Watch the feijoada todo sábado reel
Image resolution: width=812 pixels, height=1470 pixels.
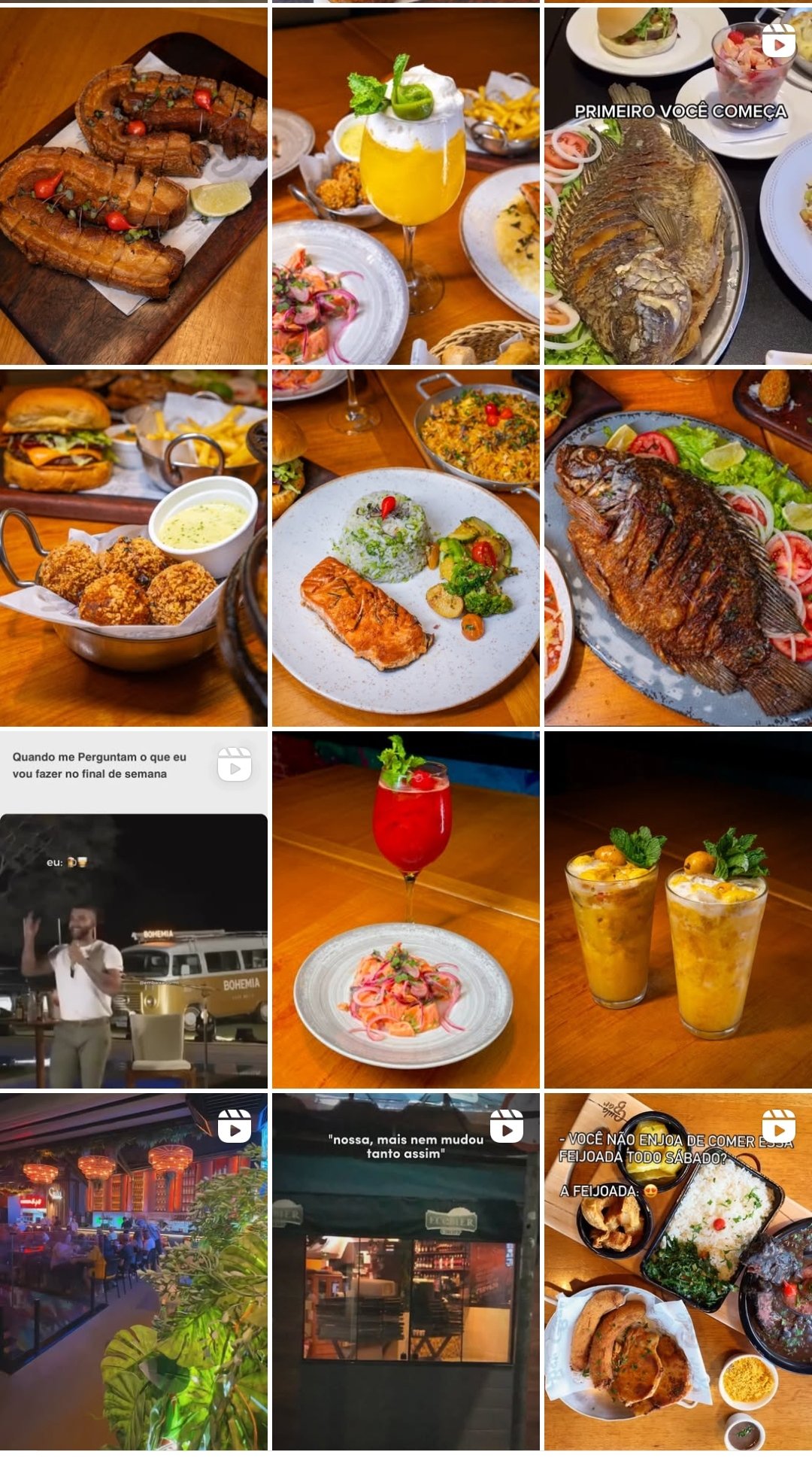[x=678, y=1271]
